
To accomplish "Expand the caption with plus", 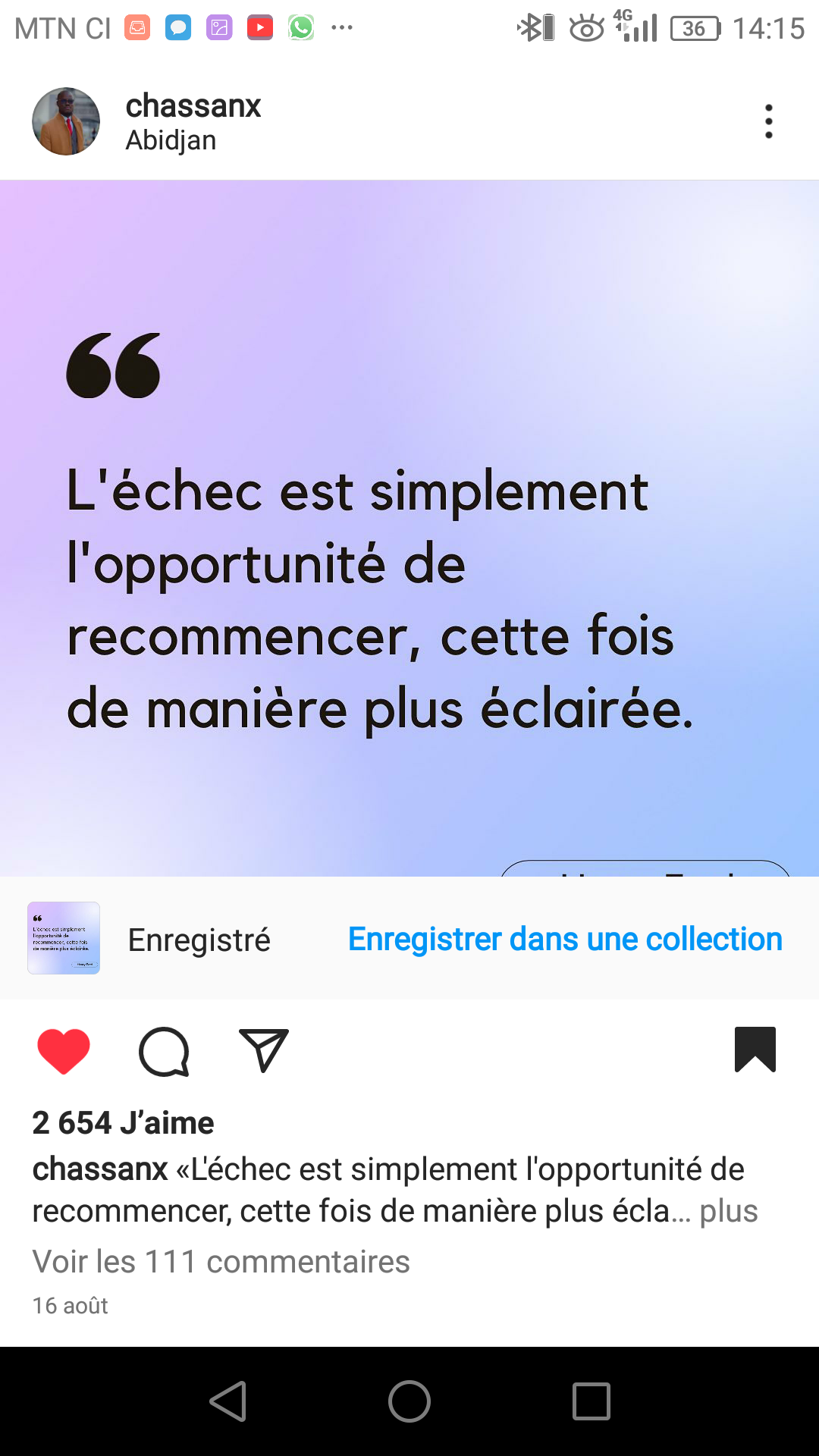I will pyautogui.click(x=728, y=1211).
